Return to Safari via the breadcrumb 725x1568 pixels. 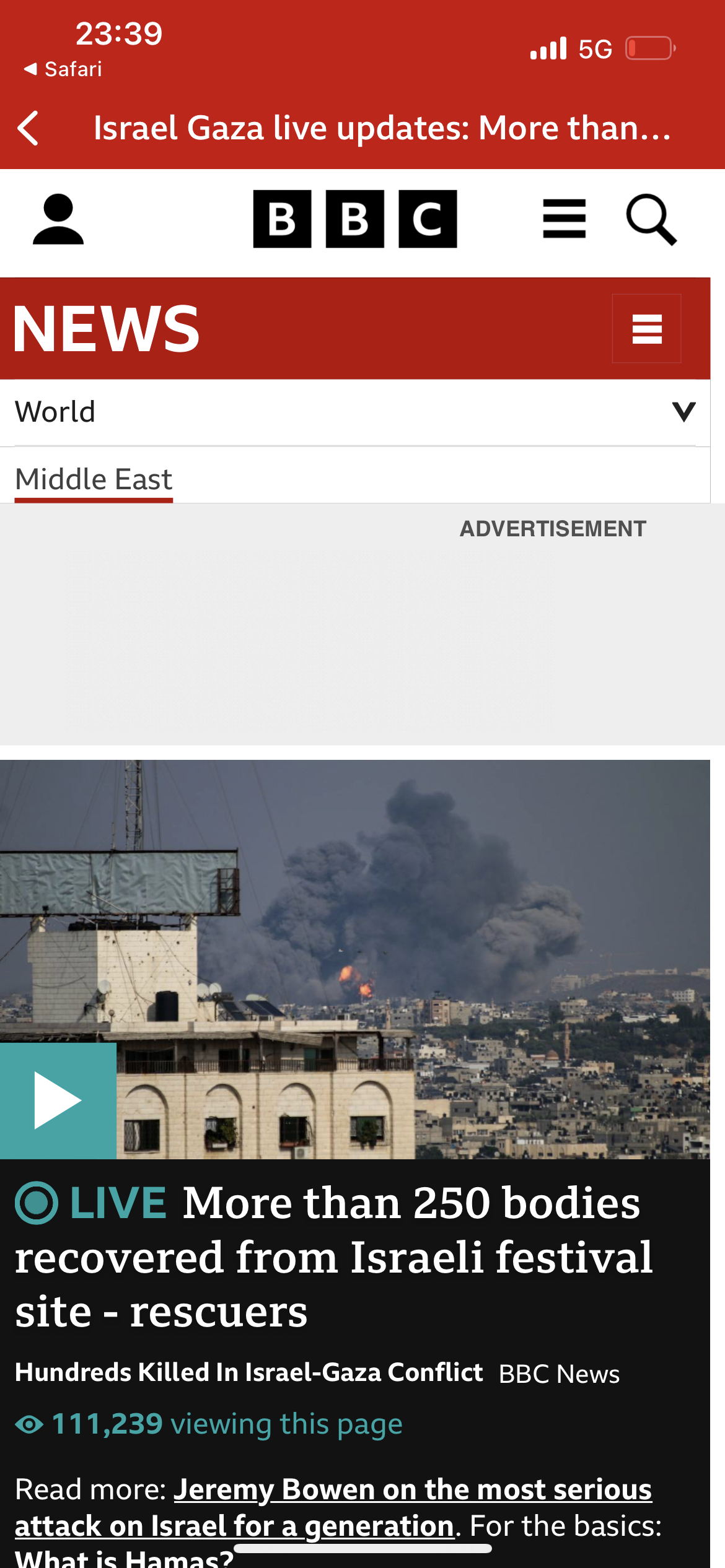63,69
